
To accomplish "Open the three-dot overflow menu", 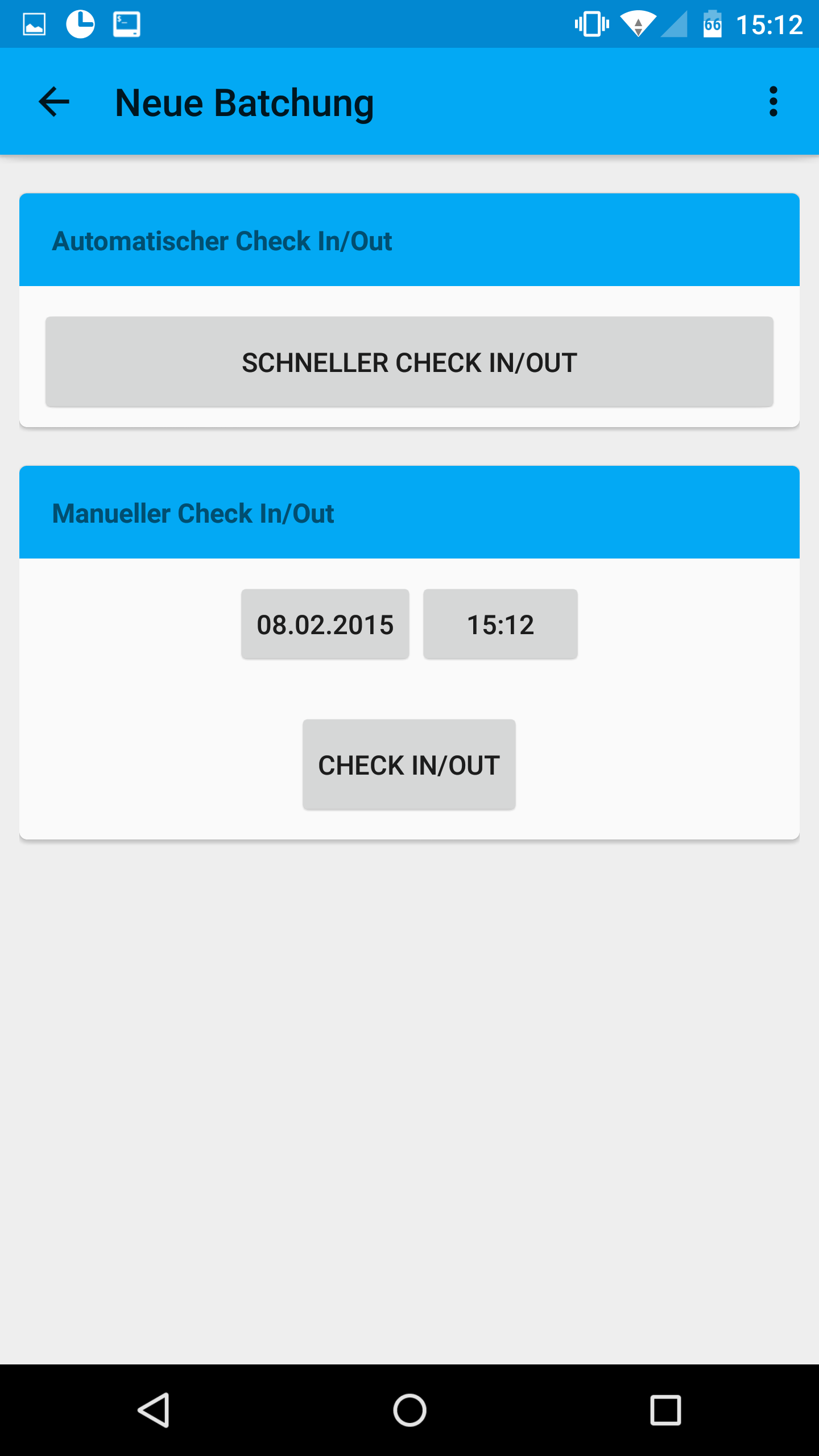I will pos(773,102).
